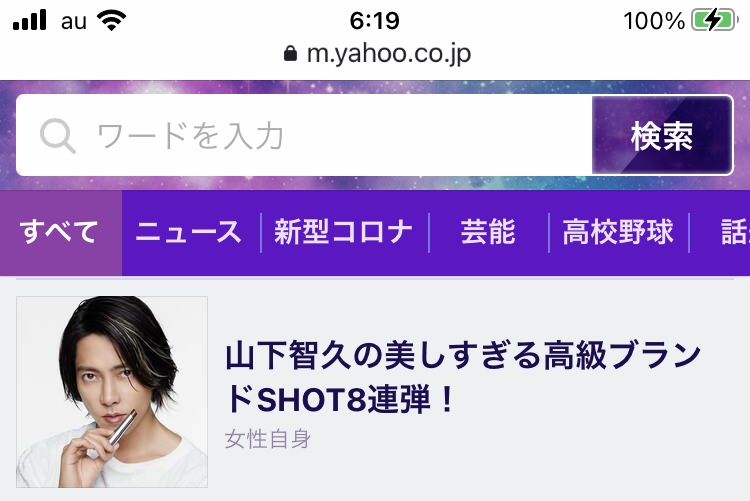The image size is (750, 501).
Task: Switch to the すべて tab
Action: point(60,233)
